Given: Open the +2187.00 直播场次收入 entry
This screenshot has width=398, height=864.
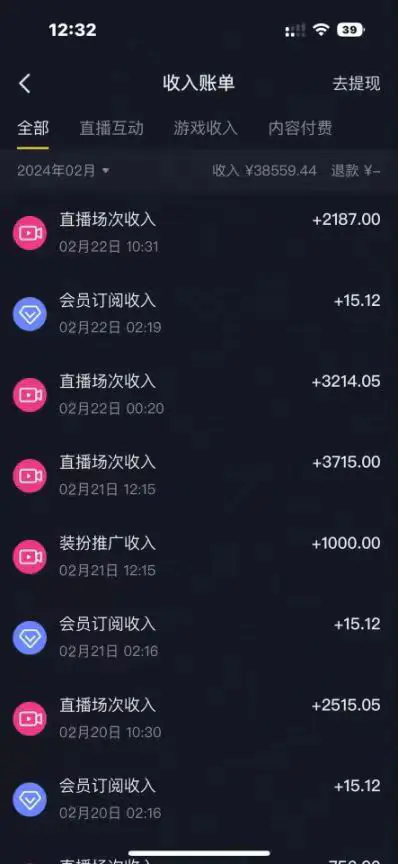Looking at the screenshot, I should tap(199, 233).
